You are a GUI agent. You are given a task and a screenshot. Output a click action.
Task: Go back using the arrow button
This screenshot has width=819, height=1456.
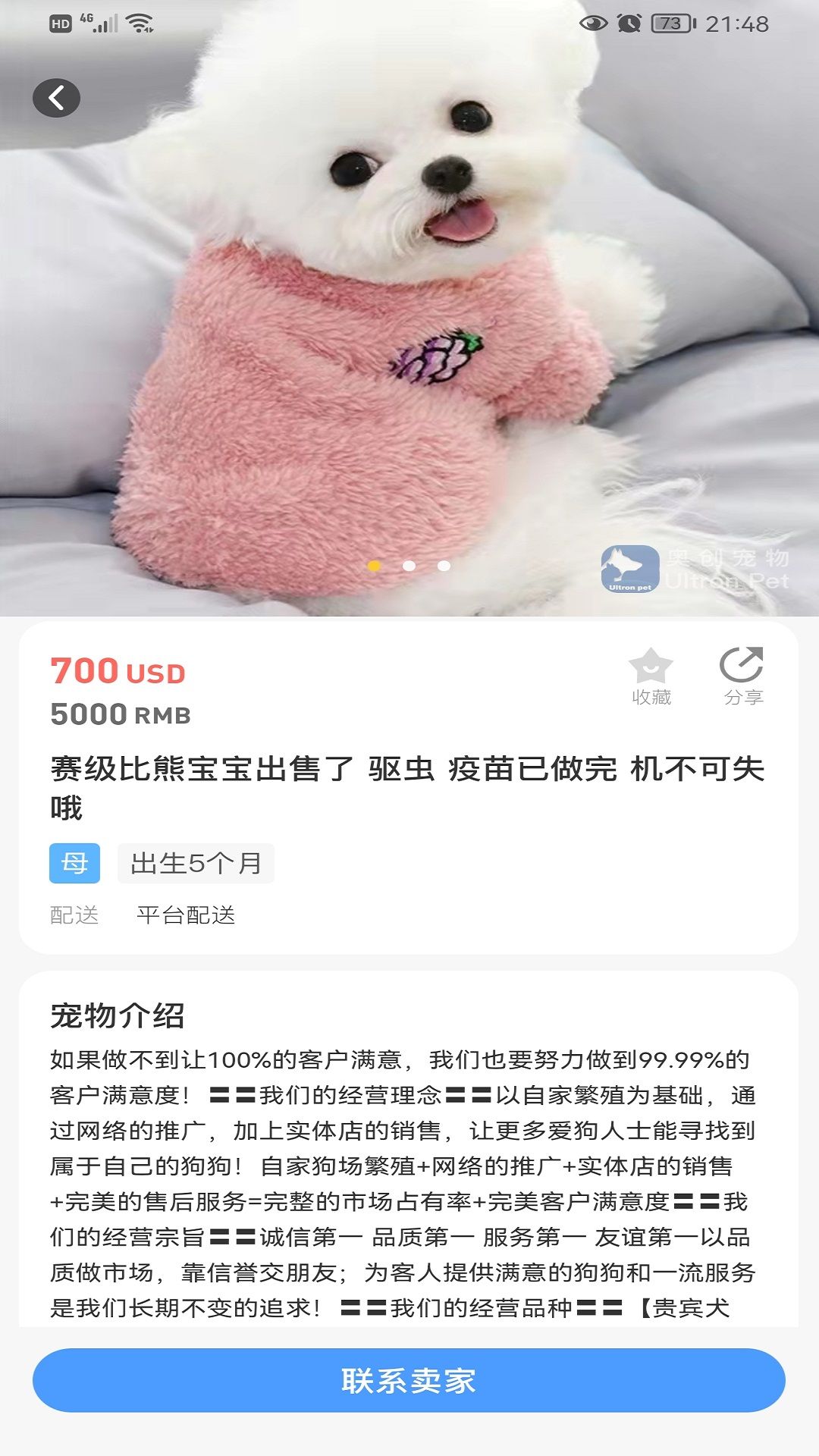[56, 98]
